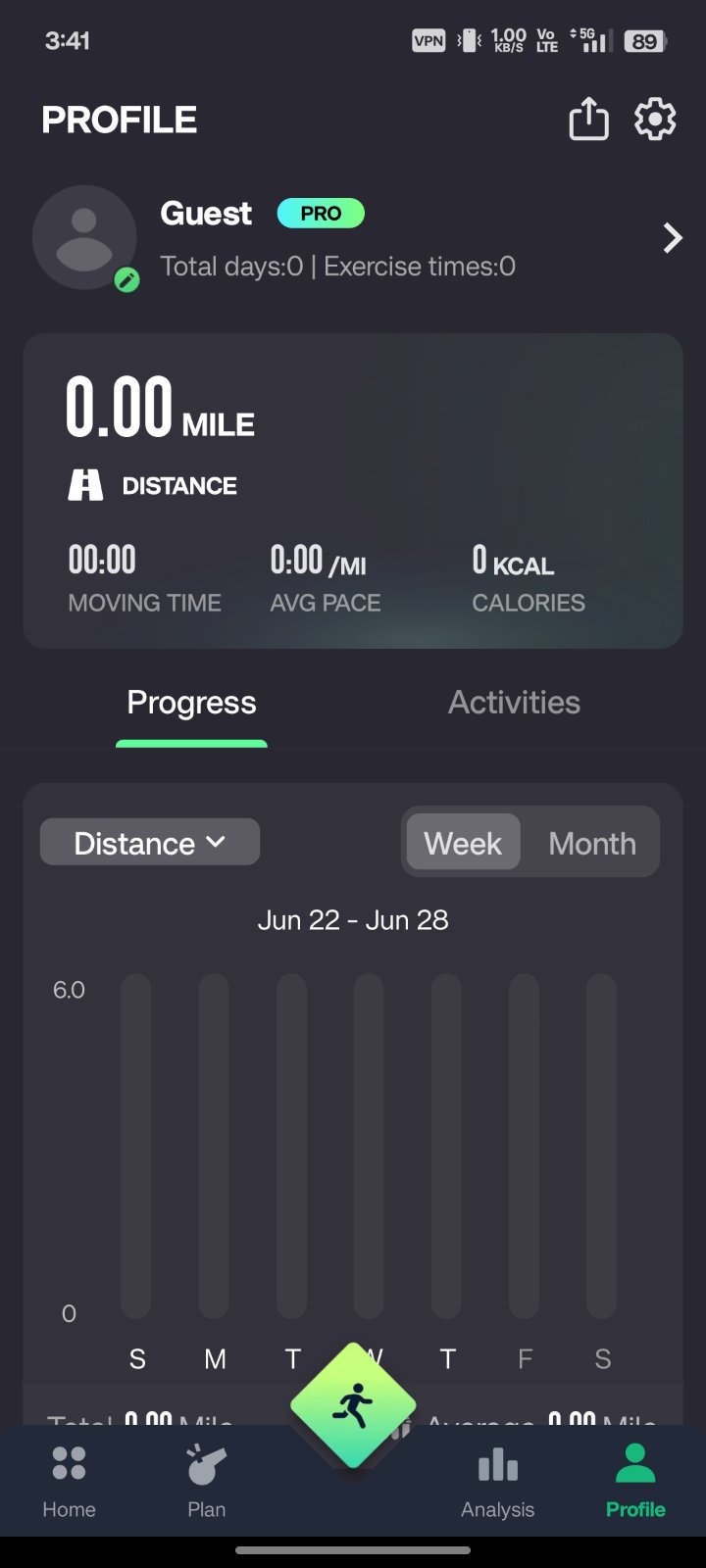The image size is (706, 1568).
Task: Open the Analysis tab
Action: pyautogui.click(x=498, y=1481)
